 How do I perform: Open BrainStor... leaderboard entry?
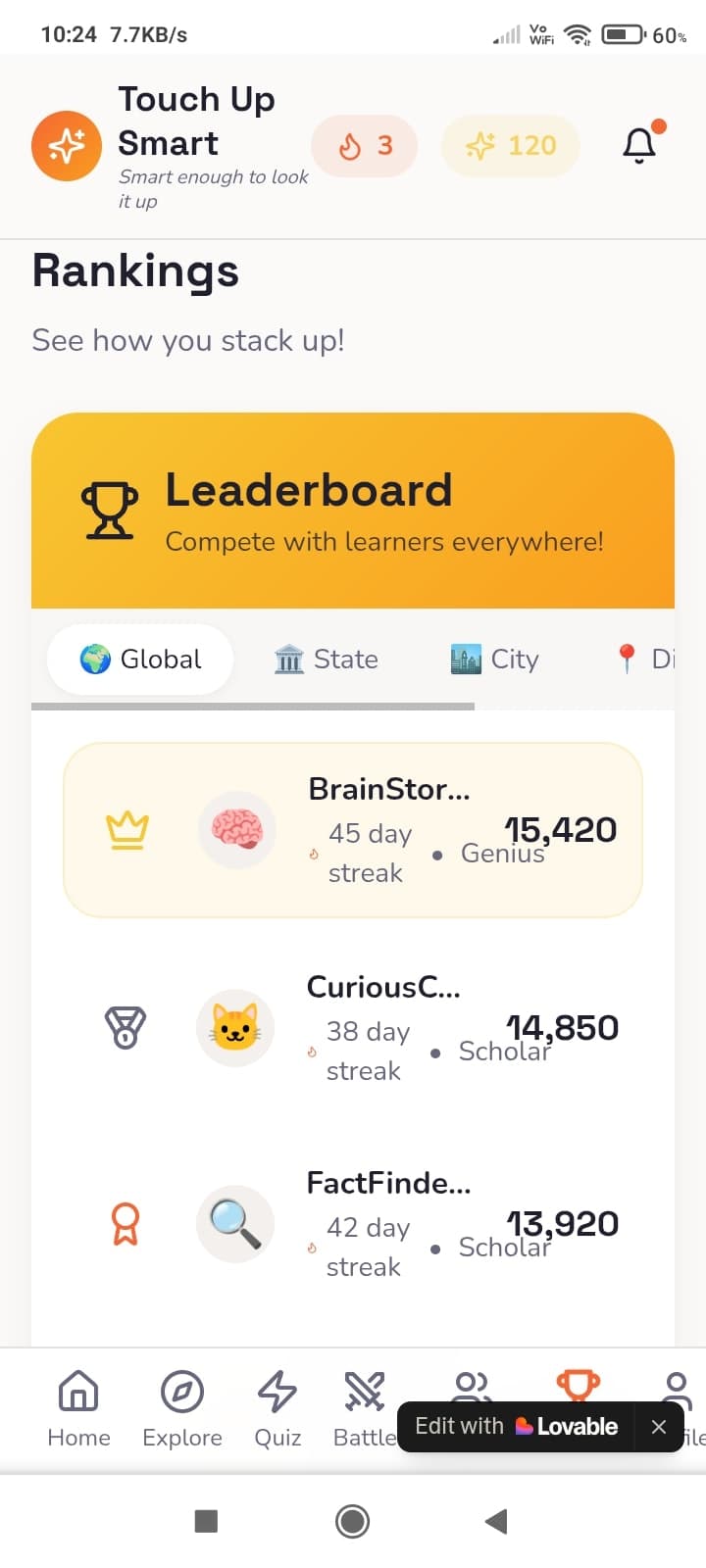click(353, 830)
